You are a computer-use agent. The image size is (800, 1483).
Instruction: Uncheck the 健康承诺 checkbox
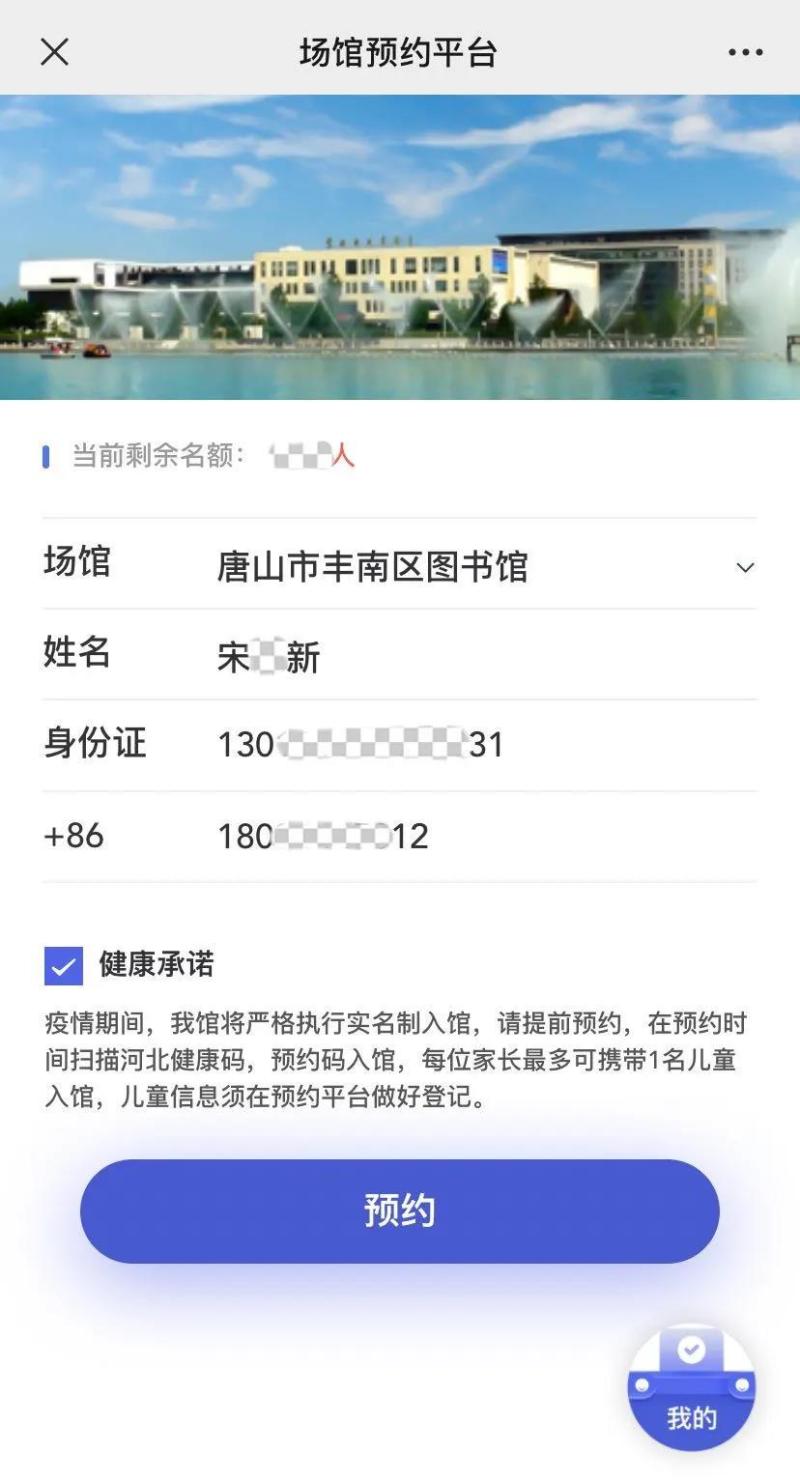click(x=63, y=966)
